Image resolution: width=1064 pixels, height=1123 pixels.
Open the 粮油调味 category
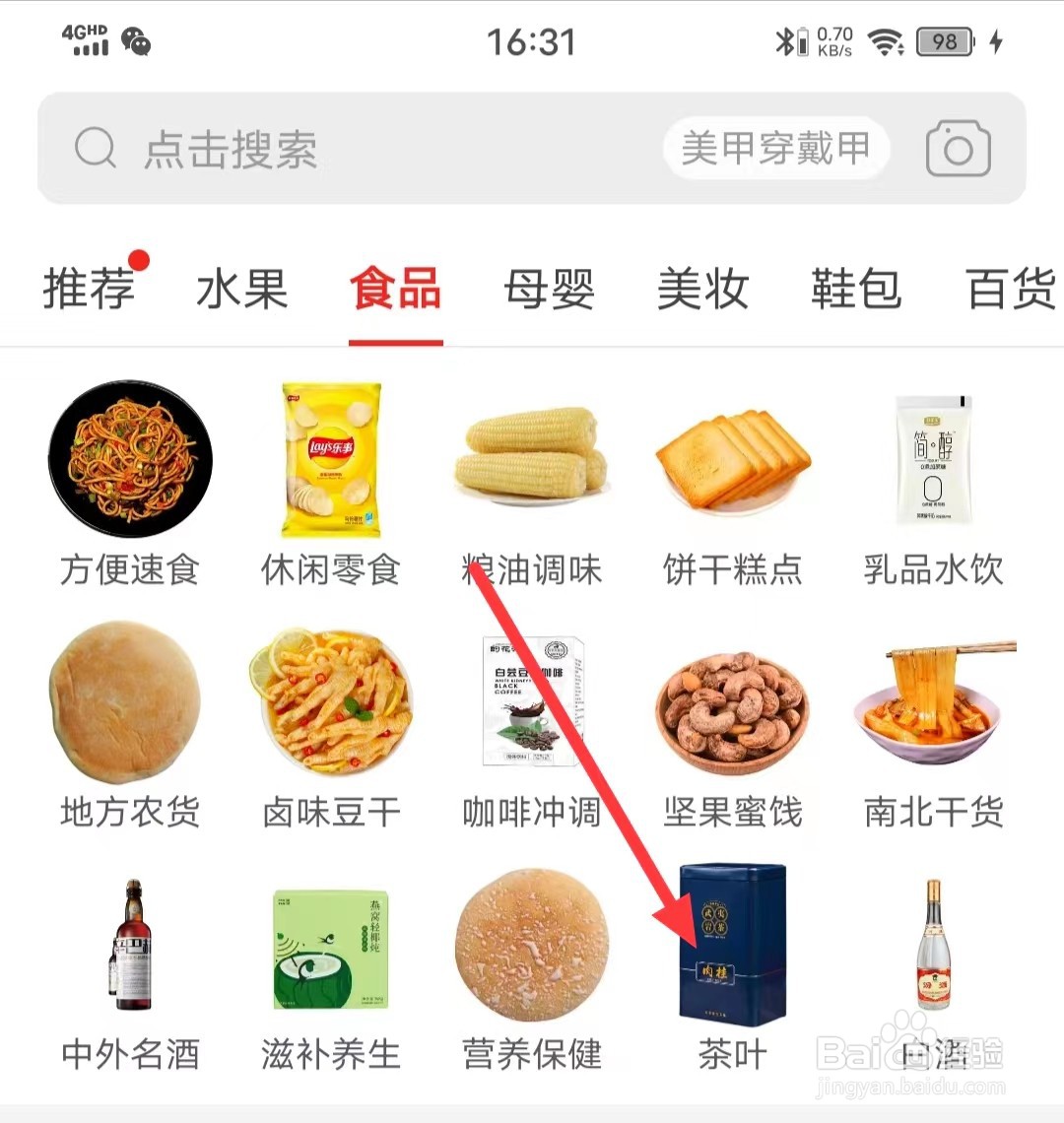[532, 483]
